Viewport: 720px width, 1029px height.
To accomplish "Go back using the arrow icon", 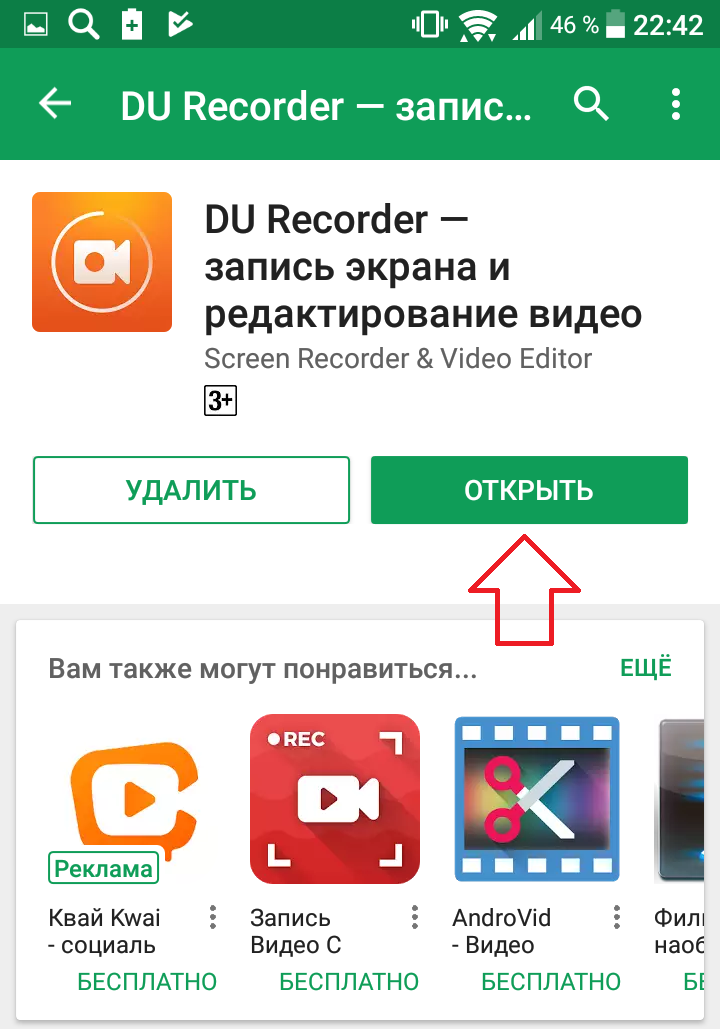I will point(55,104).
